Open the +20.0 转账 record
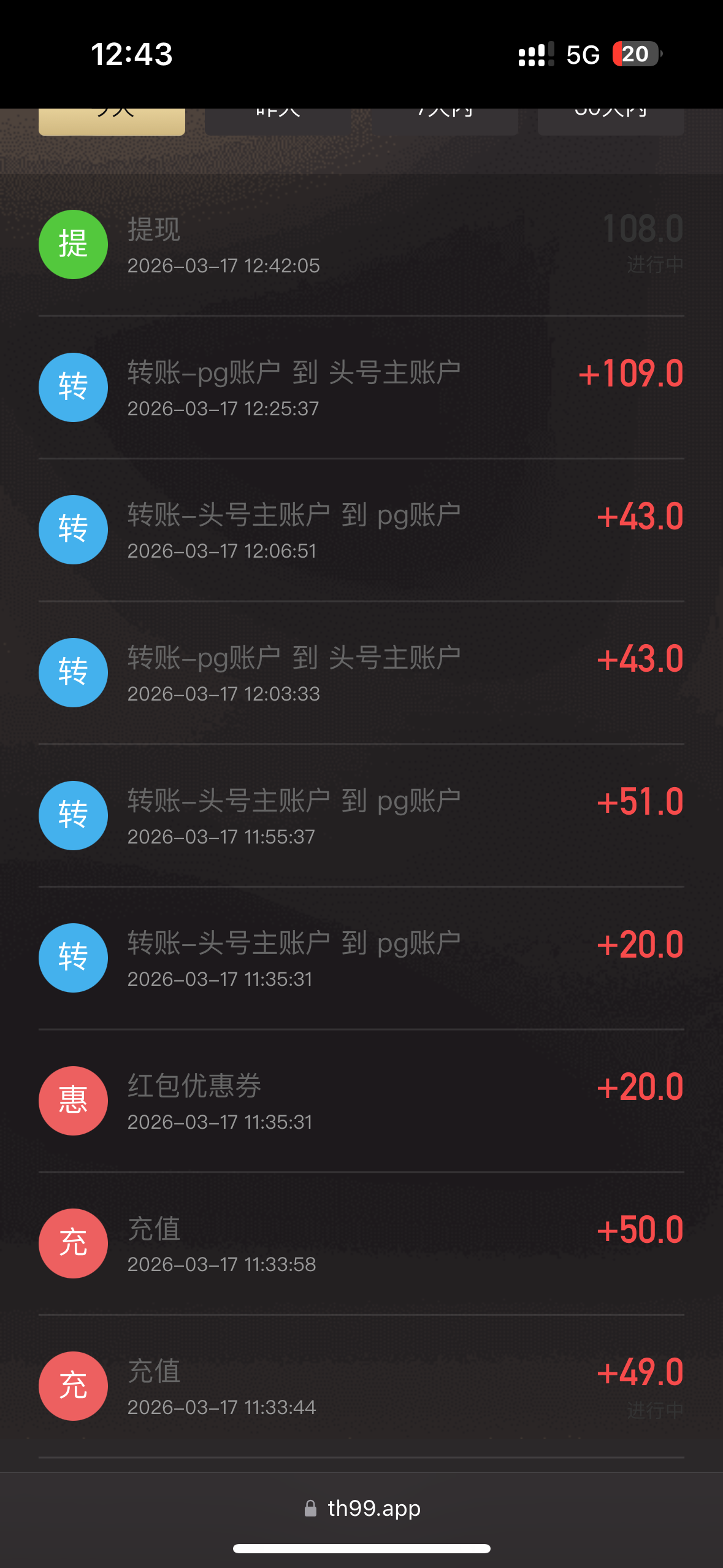The height and width of the screenshot is (1568, 723). tap(361, 958)
